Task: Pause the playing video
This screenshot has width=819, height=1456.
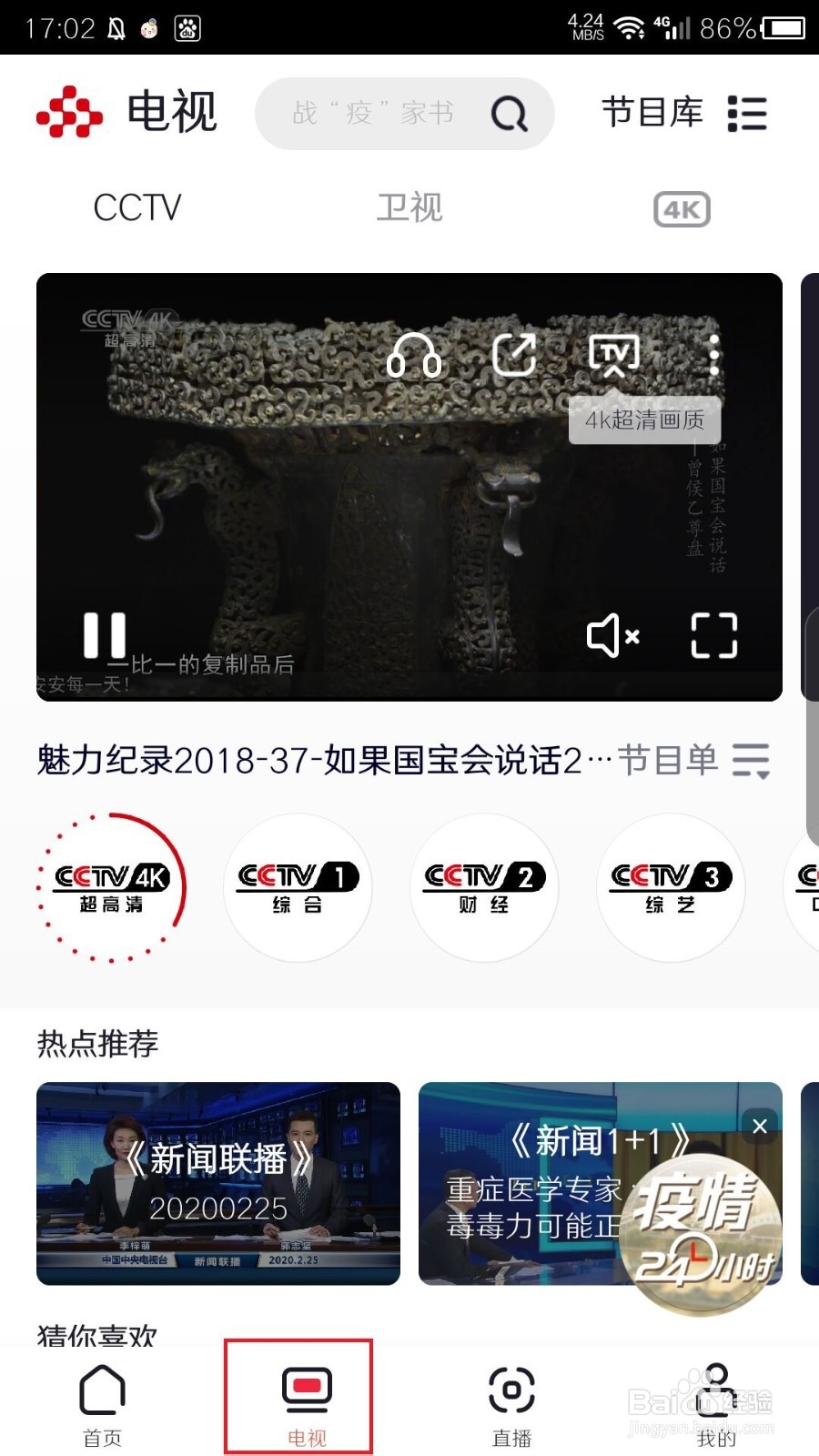Action: click(x=105, y=635)
